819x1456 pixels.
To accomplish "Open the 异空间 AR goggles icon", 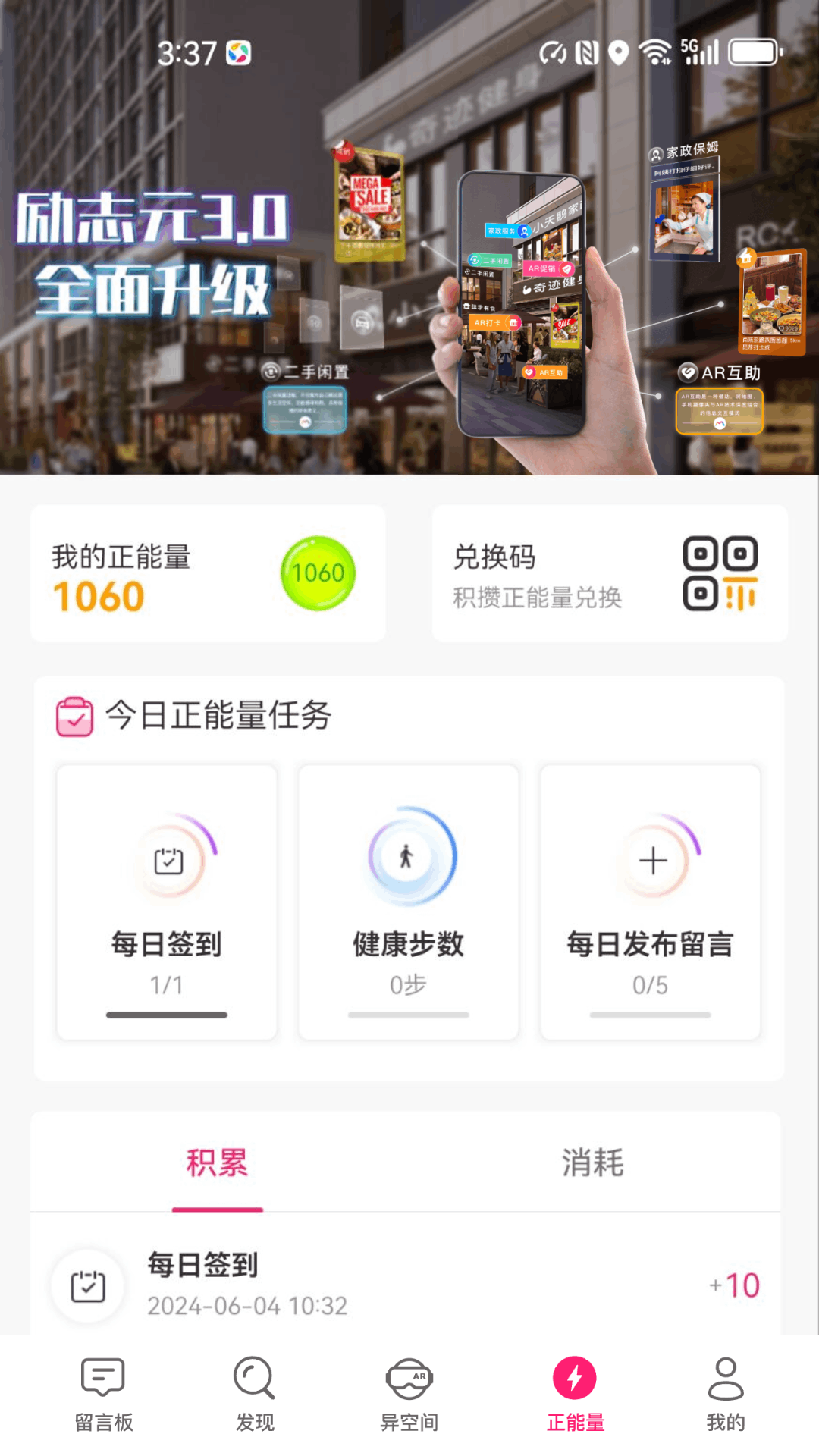I will 409,1380.
